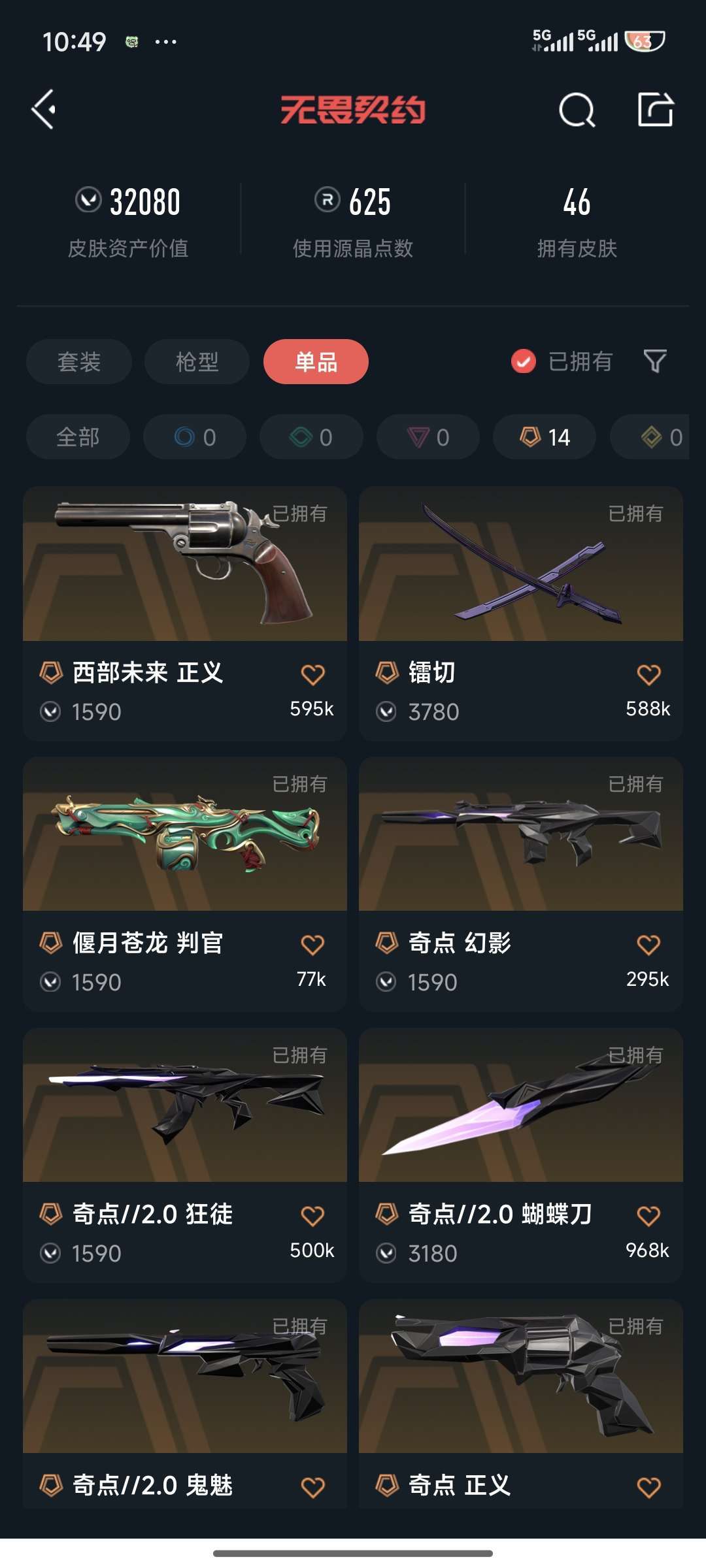This screenshot has height=1568, width=706.
Task: Open the 西部未来 正义 skin card
Action: coord(185,613)
